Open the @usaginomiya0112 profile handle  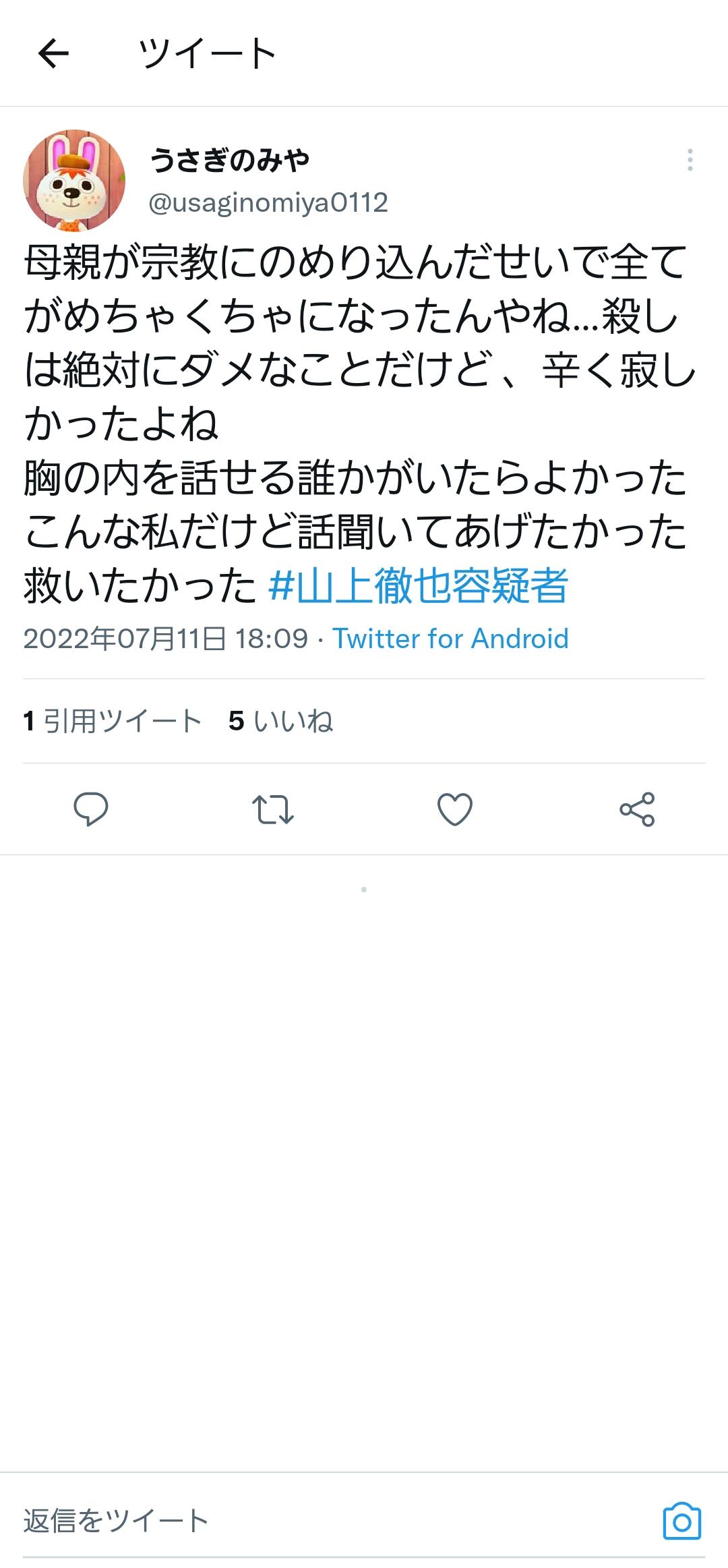pyautogui.click(x=268, y=202)
